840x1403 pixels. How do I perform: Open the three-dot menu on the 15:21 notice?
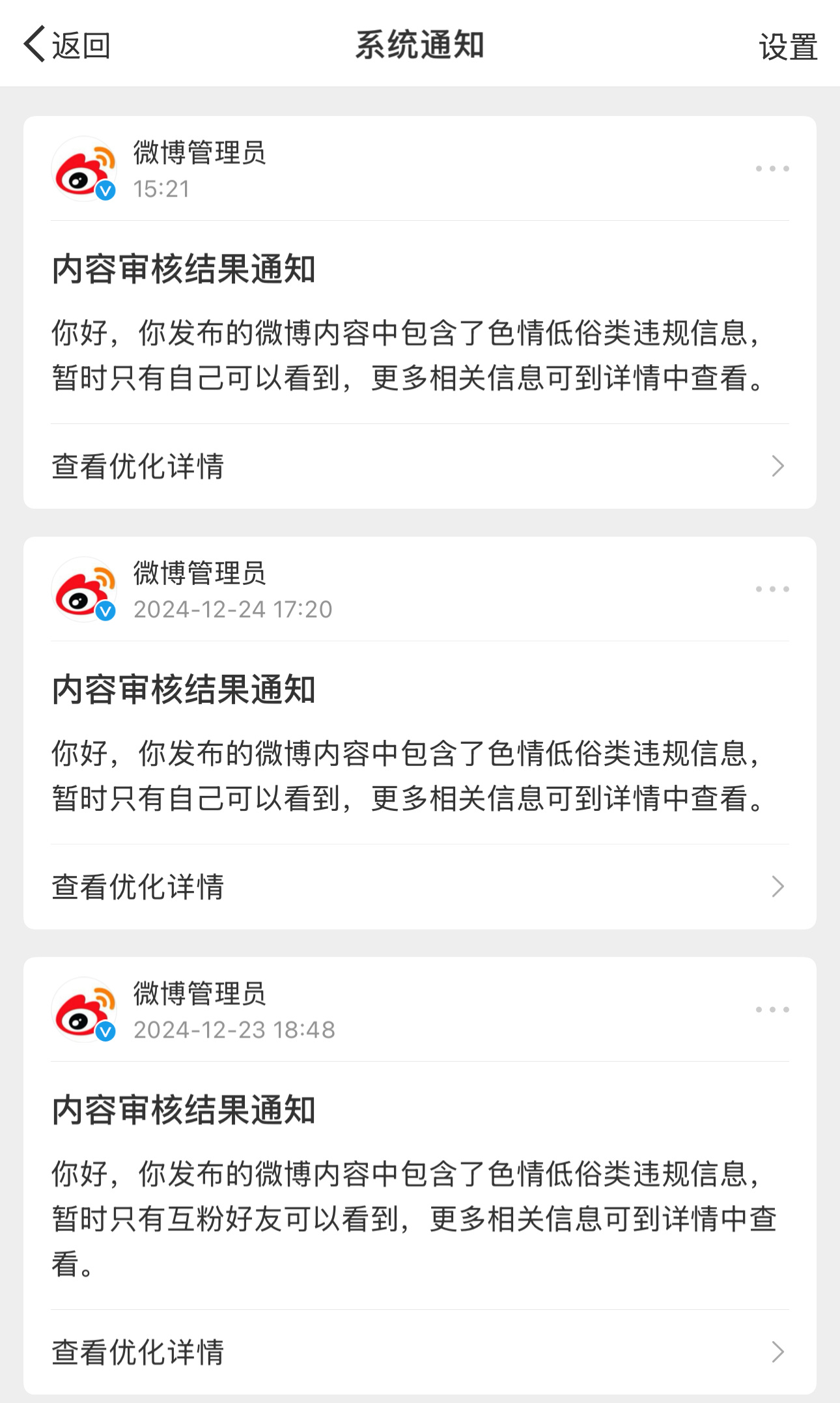[x=772, y=169]
